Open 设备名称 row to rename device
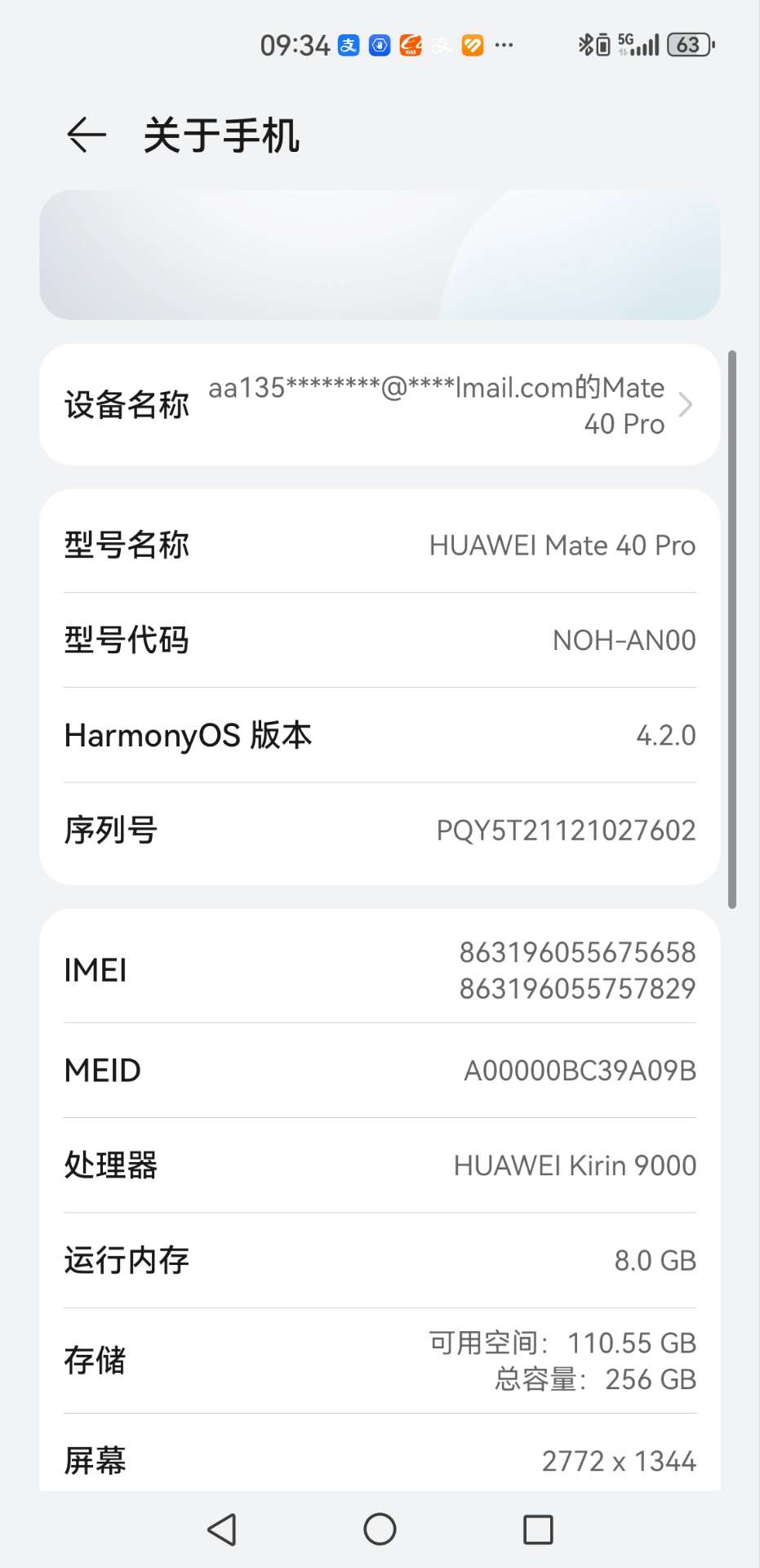Viewport: 760px width, 1568px height. point(380,405)
